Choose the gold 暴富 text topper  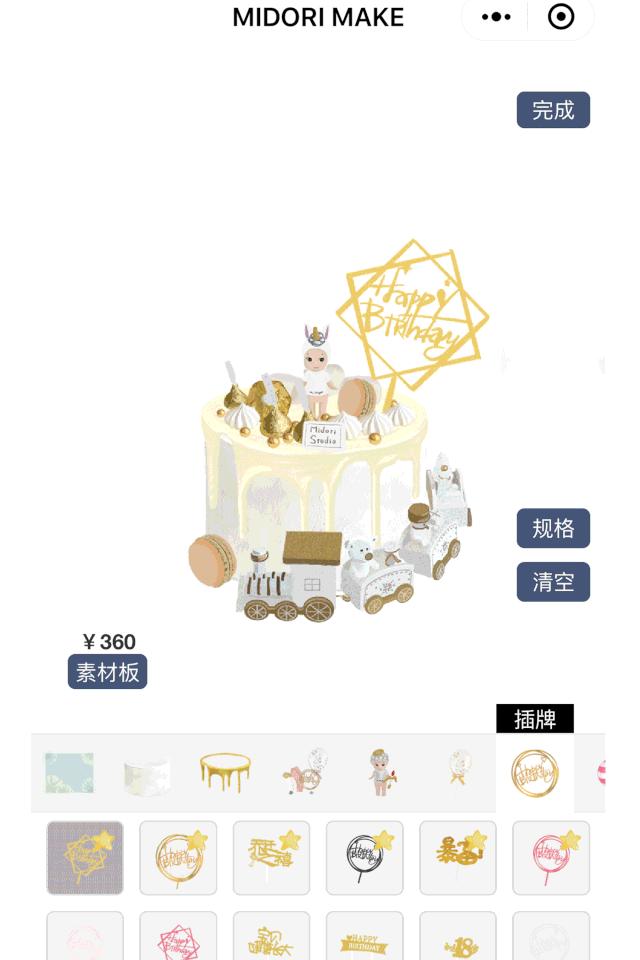458,858
